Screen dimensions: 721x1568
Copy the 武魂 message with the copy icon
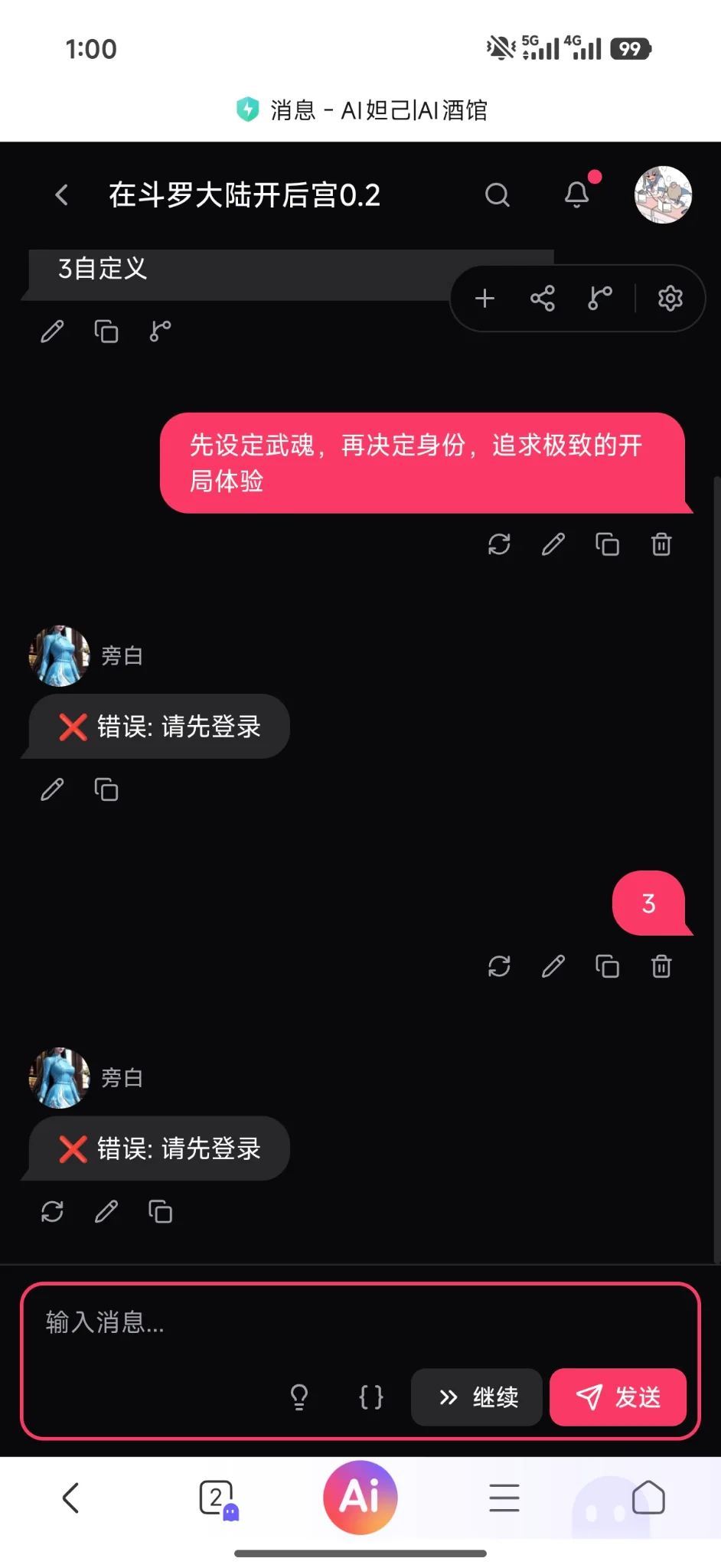coord(607,544)
